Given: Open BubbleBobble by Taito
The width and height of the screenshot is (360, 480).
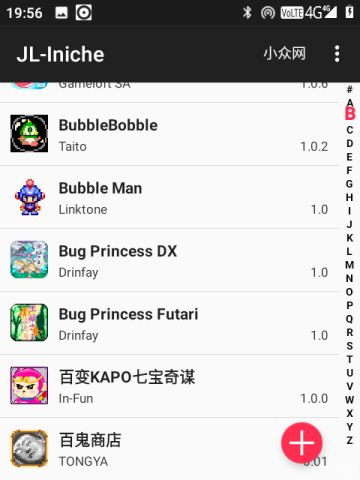Looking at the screenshot, I should click(169, 134).
